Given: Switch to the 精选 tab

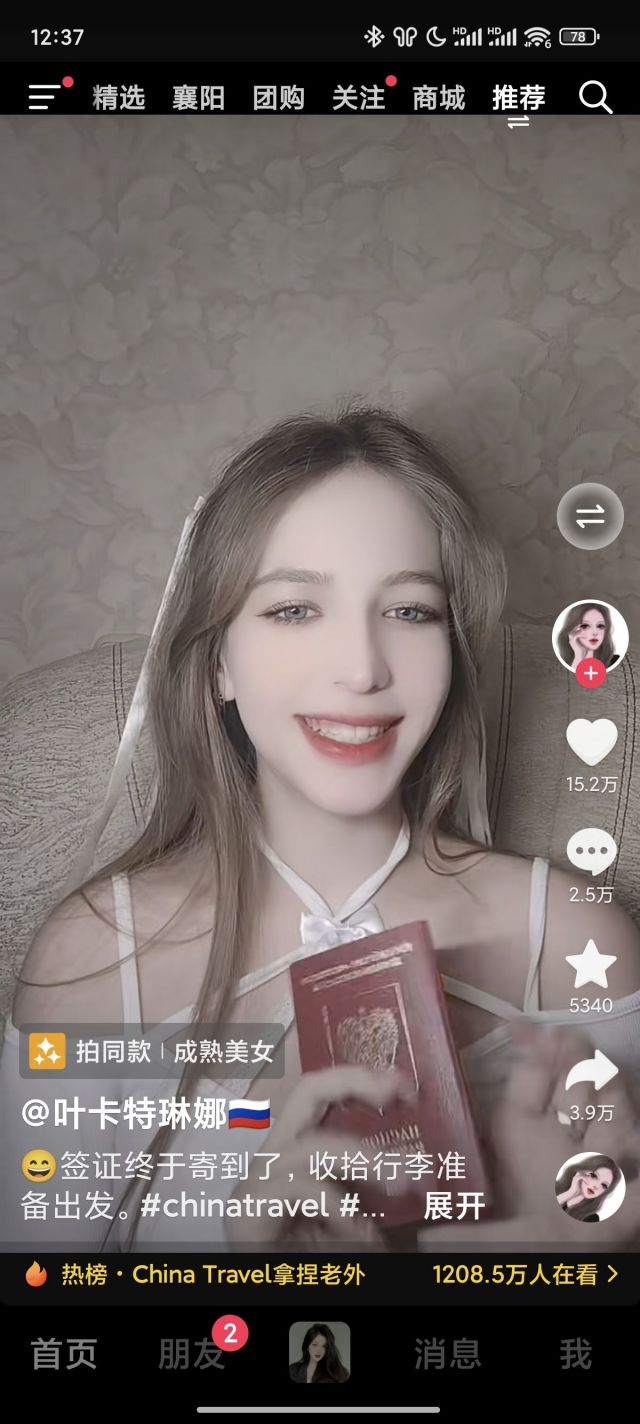Looking at the screenshot, I should (118, 98).
